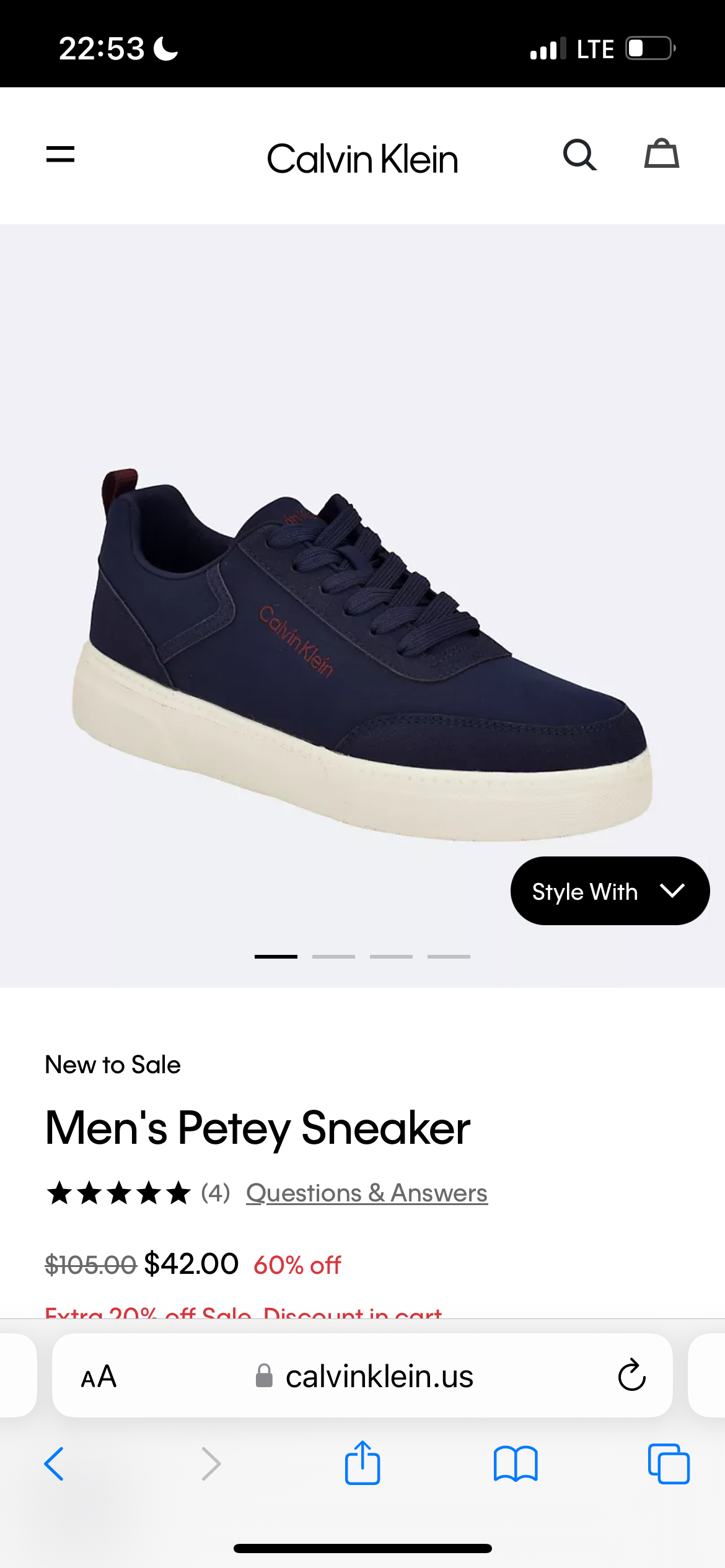Viewport: 725px width, 1568px height.
Task: Tap the Calvin Klein home logo
Action: [x=362, y=159]
